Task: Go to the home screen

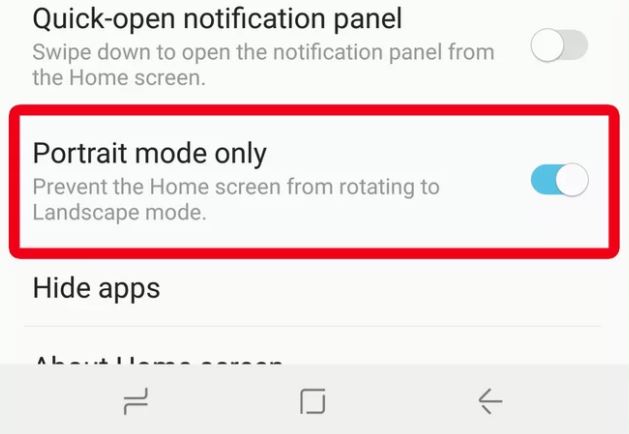Action: point(313,402)
